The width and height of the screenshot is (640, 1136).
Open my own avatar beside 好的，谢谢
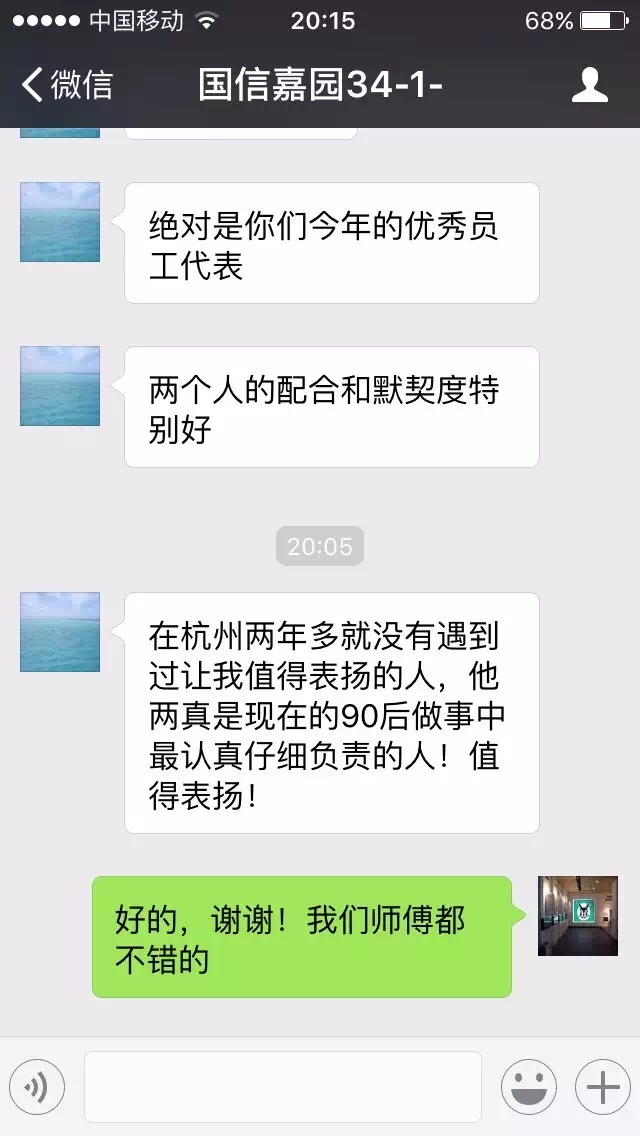[577, 916]
